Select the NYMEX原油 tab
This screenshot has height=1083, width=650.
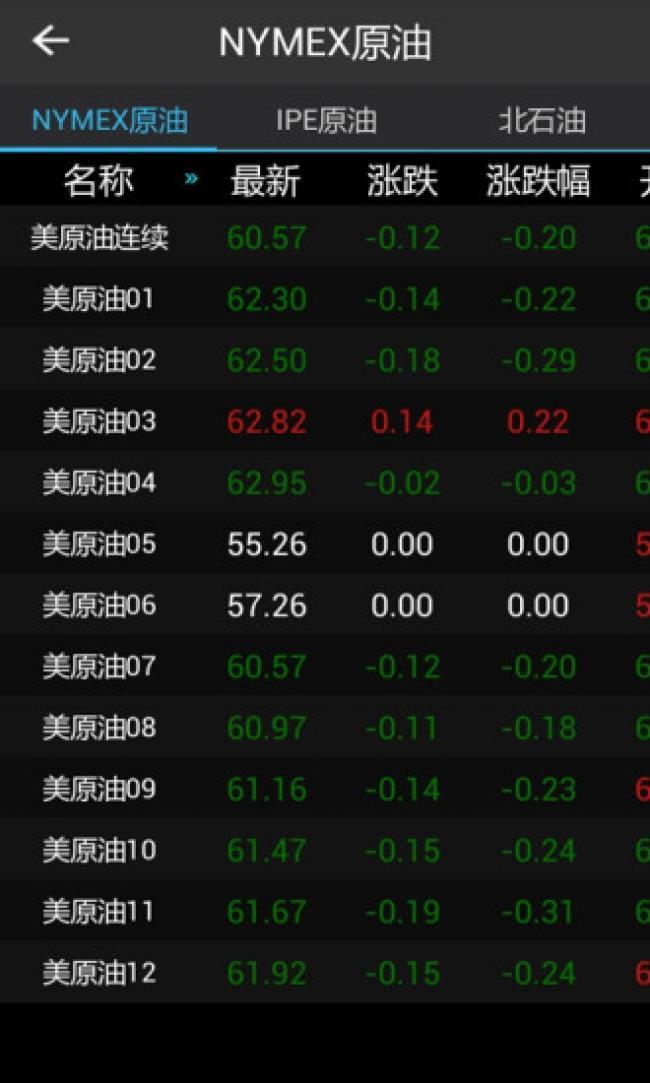coord(109,121)
